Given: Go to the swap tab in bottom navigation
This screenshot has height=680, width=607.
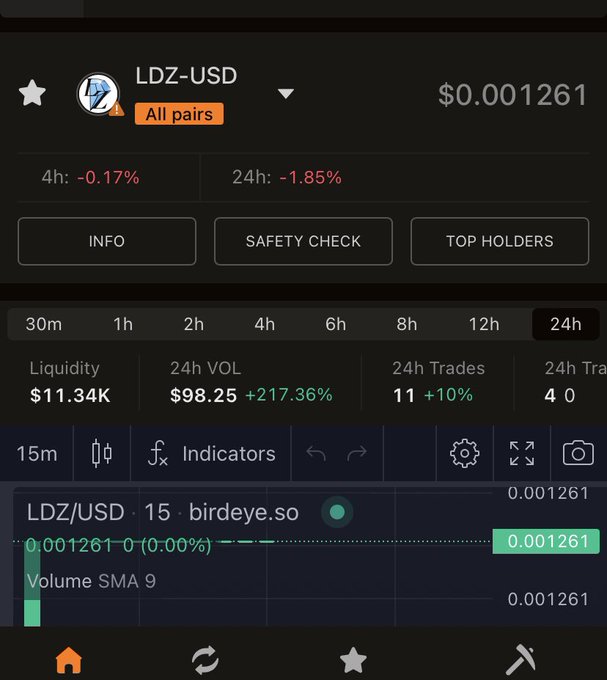Looking at the screenshot, I should click(x=206, y=660).
